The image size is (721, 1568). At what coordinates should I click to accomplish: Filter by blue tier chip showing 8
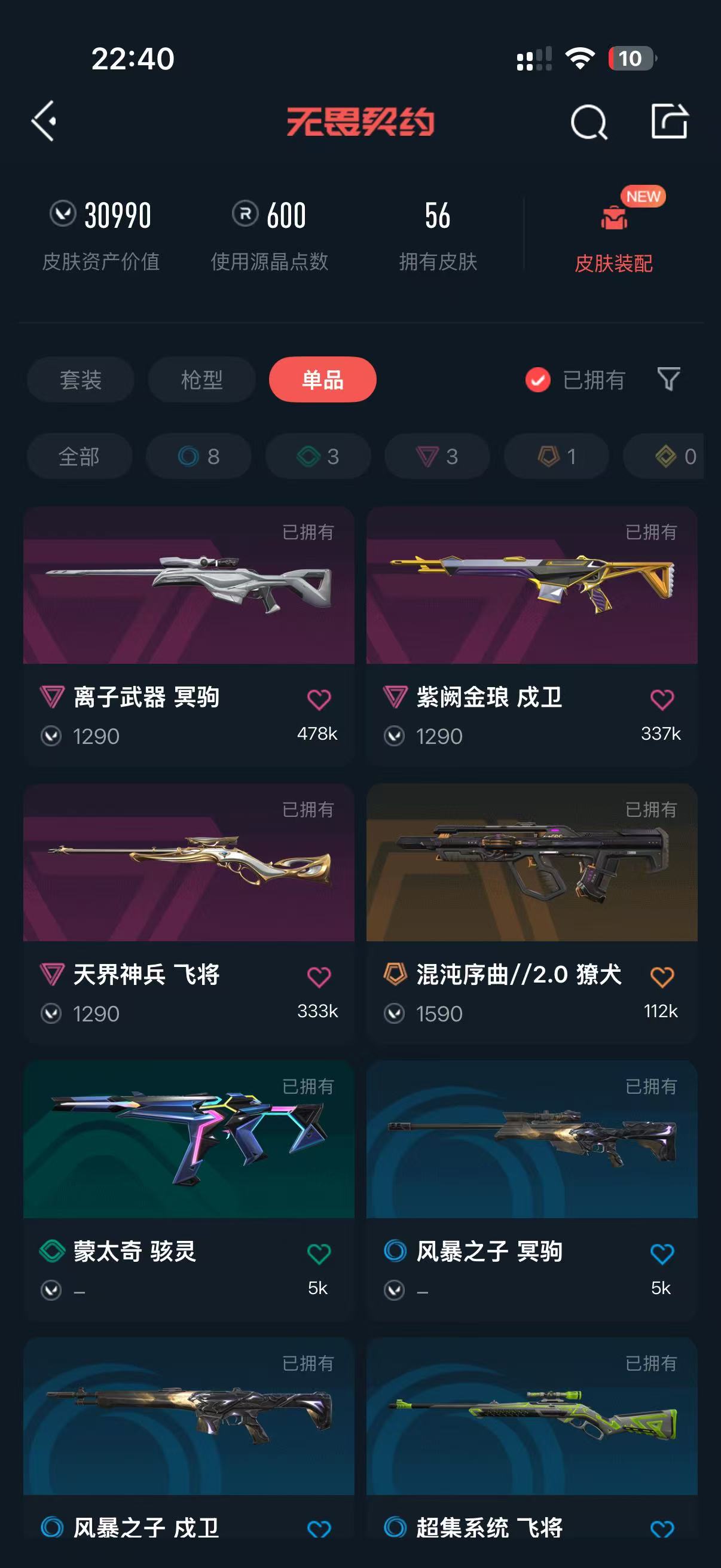coord(198,456)
